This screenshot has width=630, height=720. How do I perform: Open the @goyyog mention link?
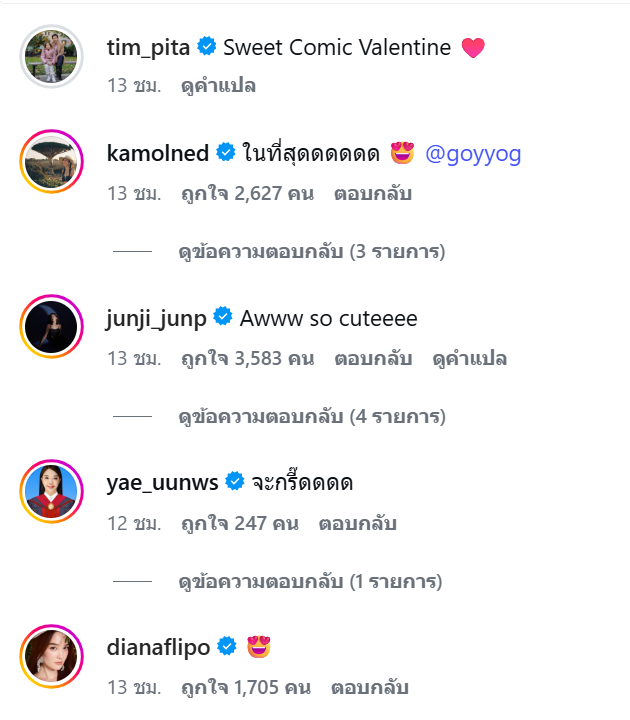[473, 154]
